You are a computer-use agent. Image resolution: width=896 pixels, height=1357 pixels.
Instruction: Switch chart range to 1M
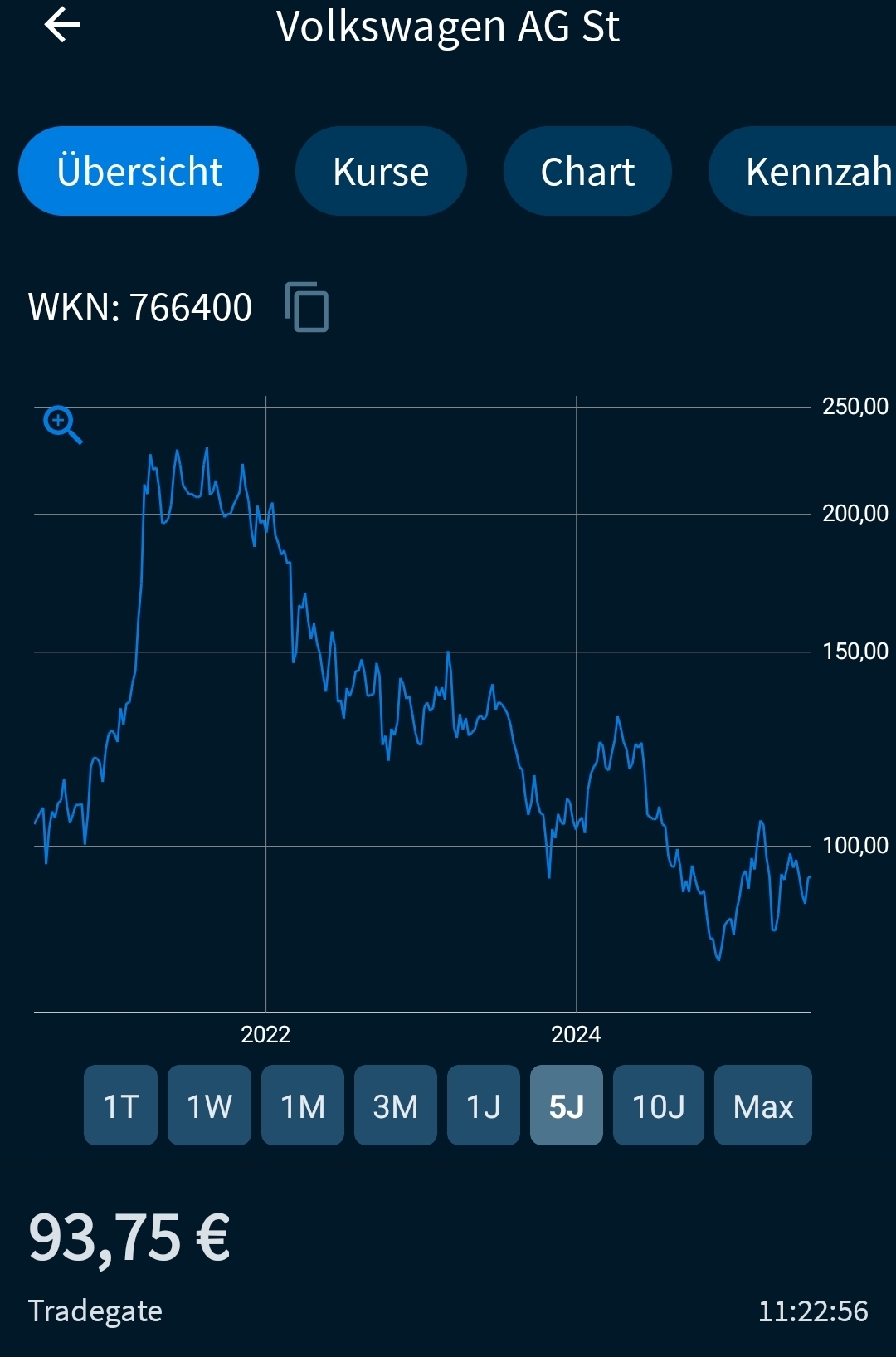tap(303, 1106)
